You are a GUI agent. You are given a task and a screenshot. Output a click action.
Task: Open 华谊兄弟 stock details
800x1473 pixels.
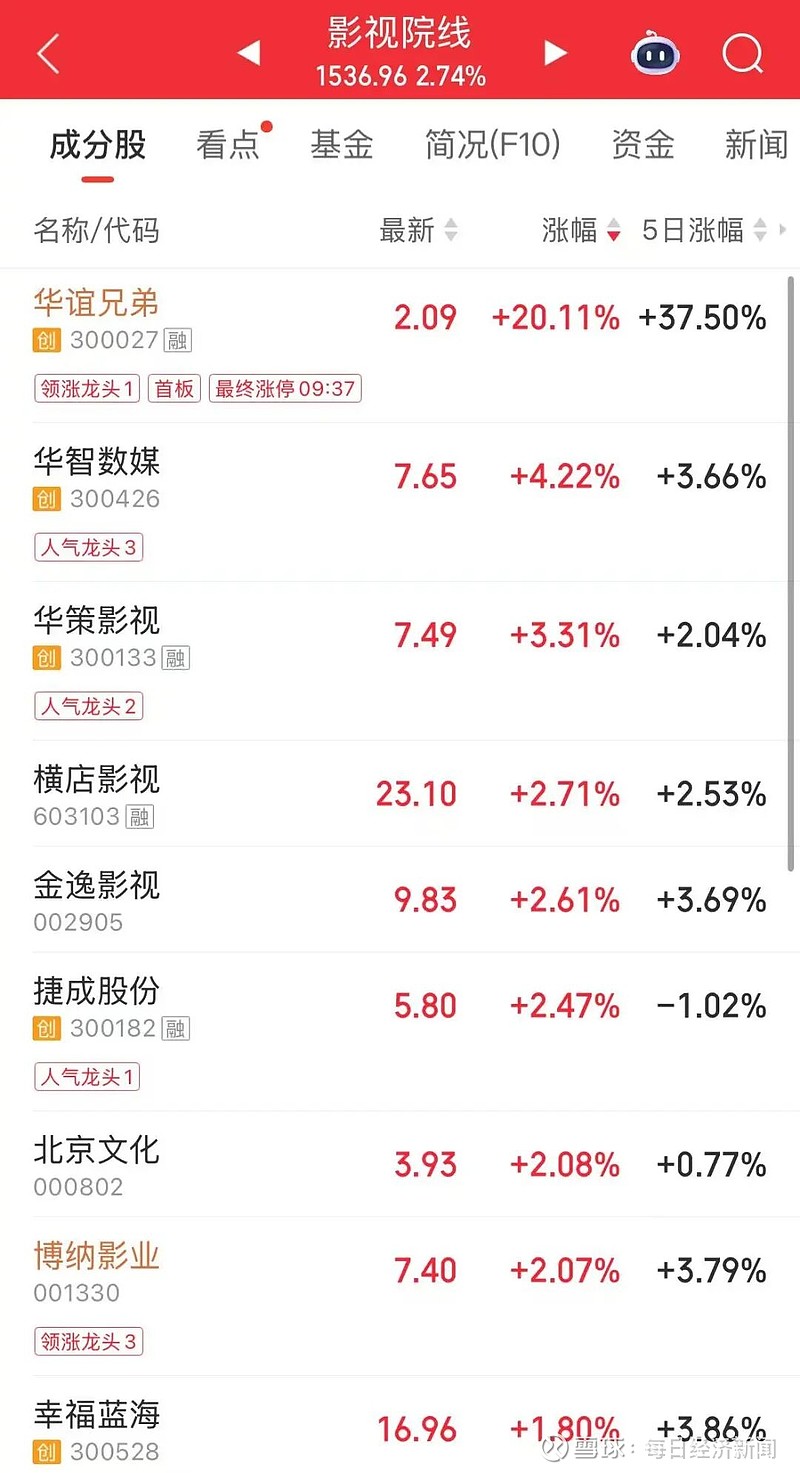click(x=95, y=303)
